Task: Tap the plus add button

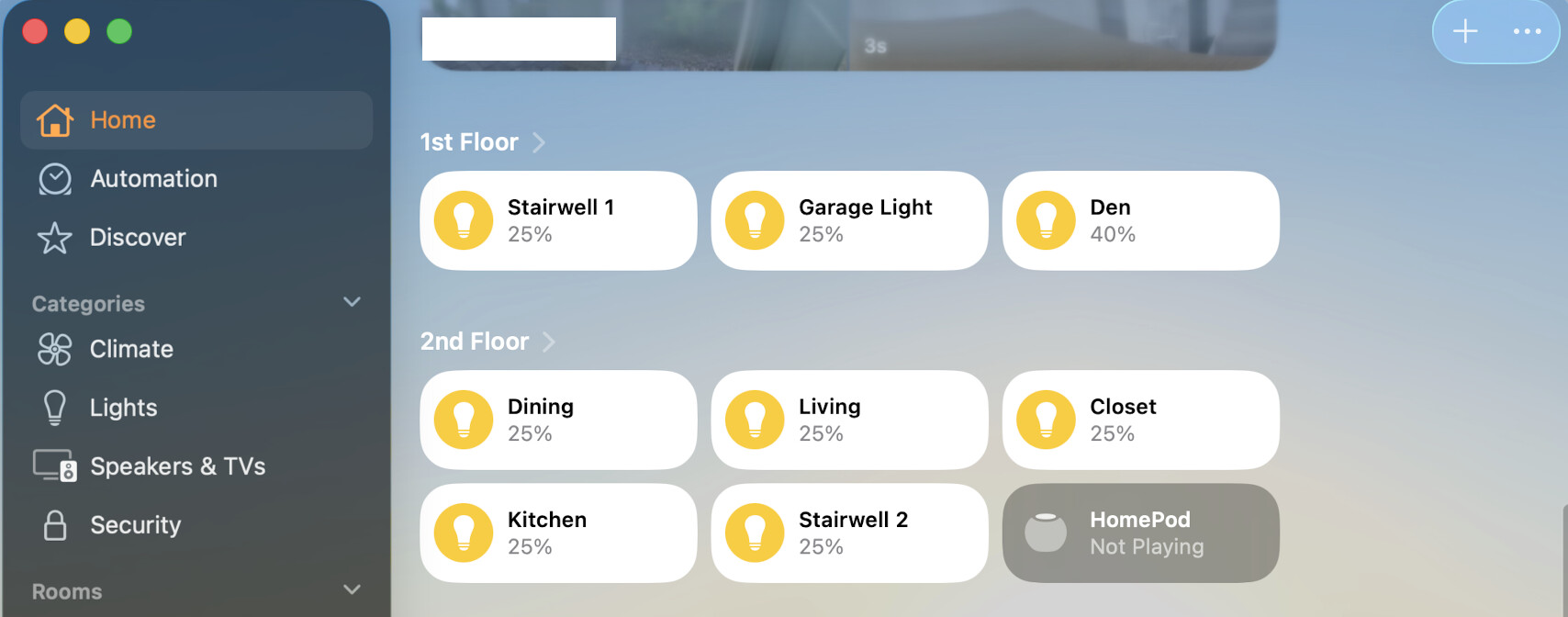Action: [1465, 32]
